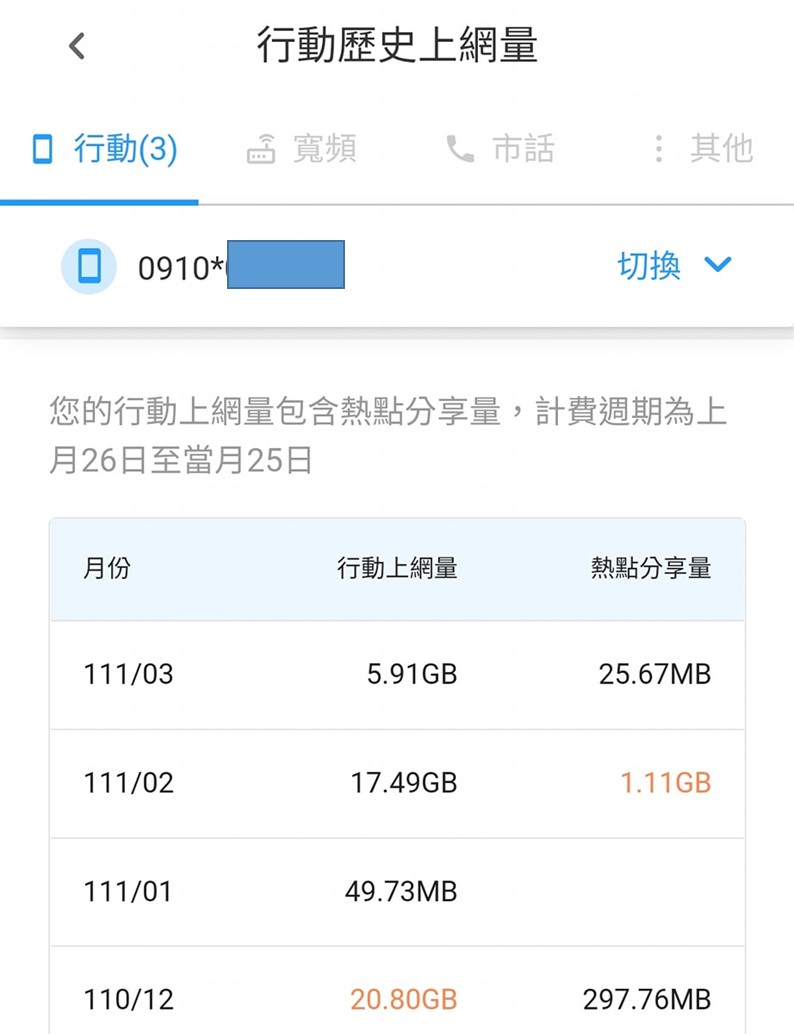Select the 行動(3) tab
Image resolution: width=794 pixels, height=1034 pixels.
105,150
